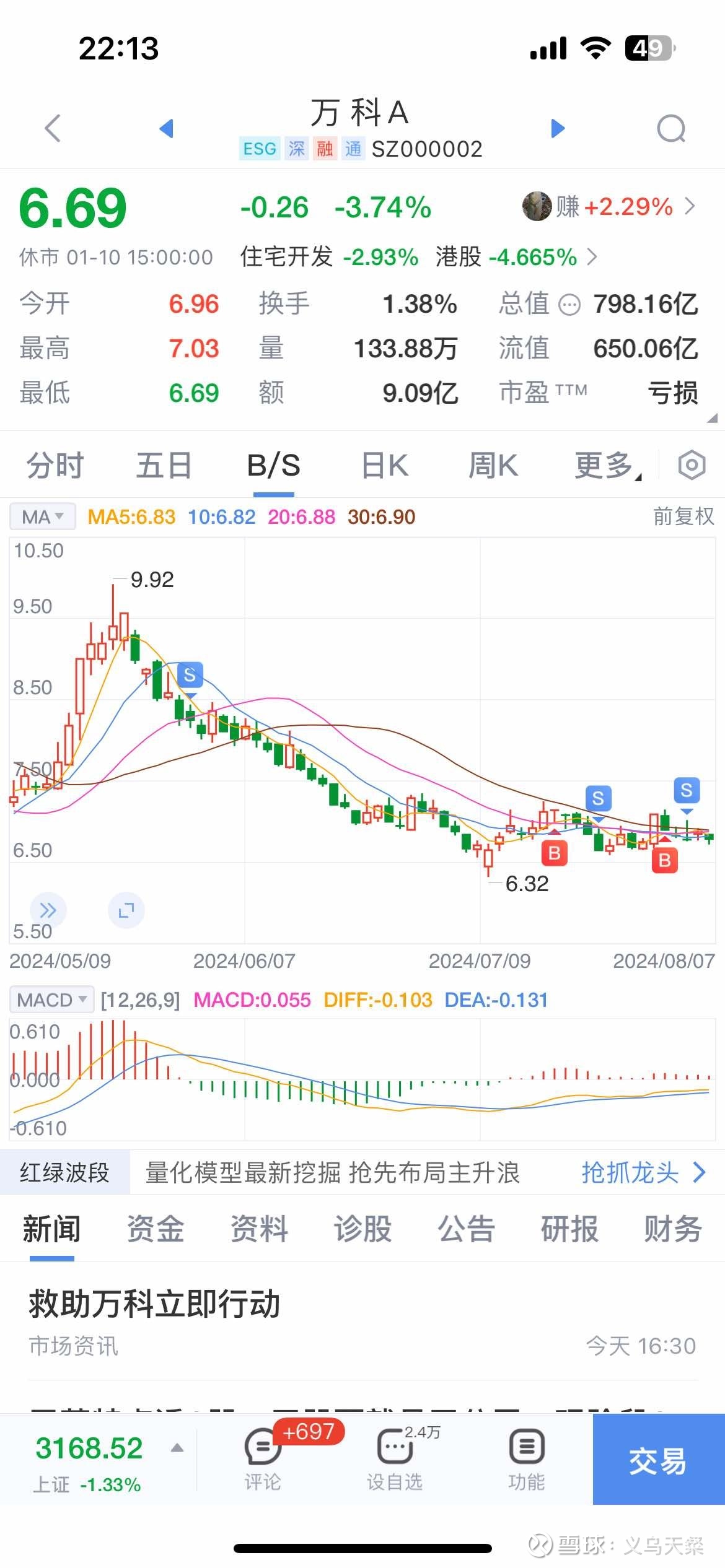Screen dimensions: 725x1568
Task: Open chart settings via the gear icon
Action: coord(692,465)
